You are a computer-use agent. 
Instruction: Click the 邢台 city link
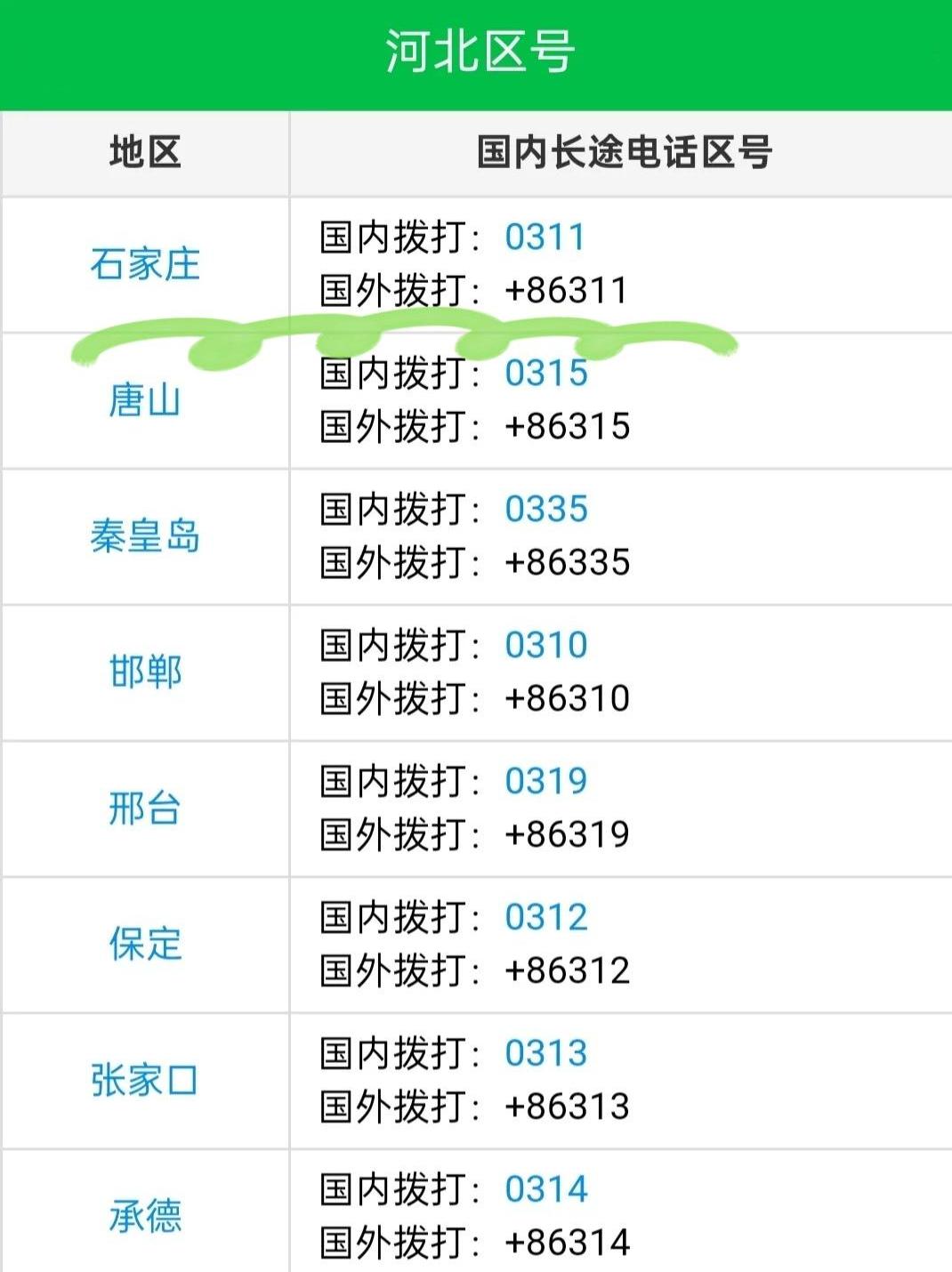pyautogui.click(x=142, y=810)
